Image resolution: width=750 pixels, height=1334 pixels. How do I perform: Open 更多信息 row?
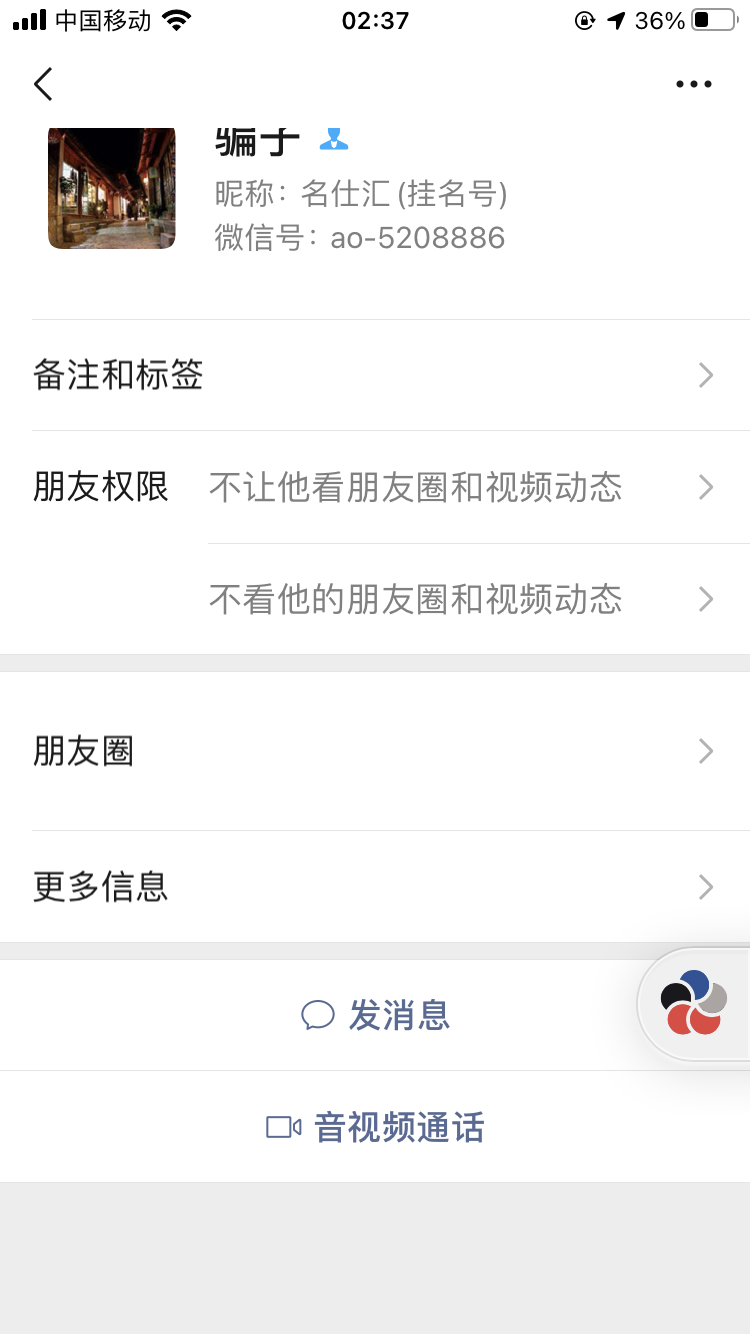pyautogui.click(x=375, y=887)
